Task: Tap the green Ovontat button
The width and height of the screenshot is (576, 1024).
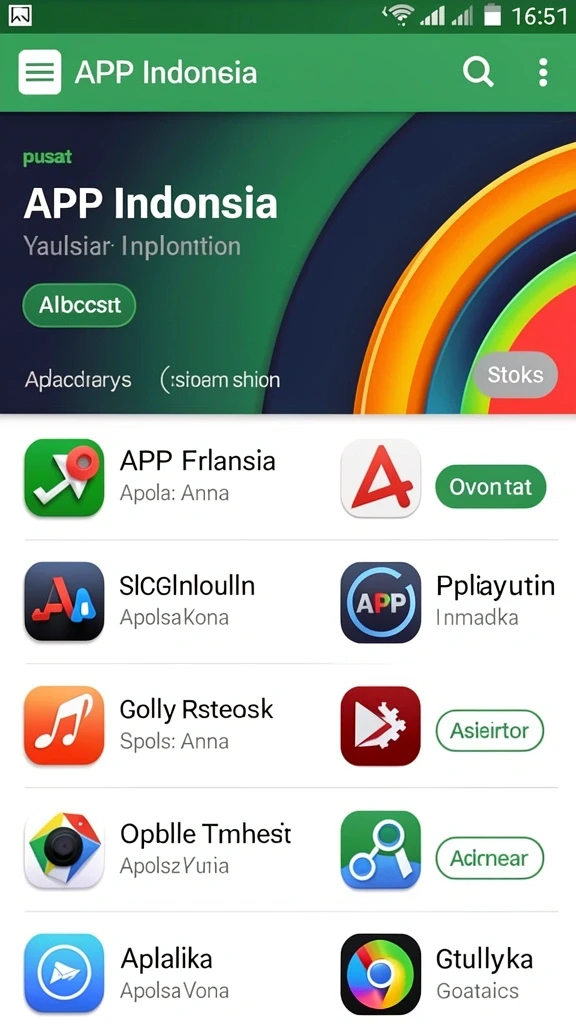Action: [490, 487]
